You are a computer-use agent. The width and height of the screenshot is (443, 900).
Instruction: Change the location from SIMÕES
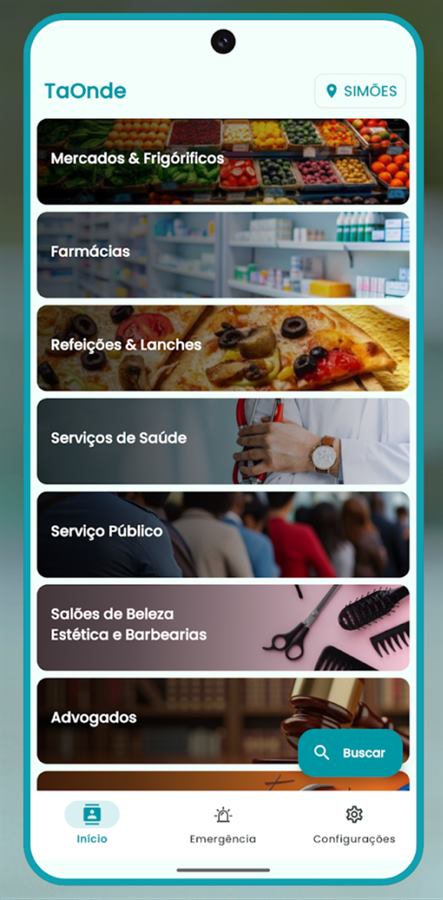[360, 91]
